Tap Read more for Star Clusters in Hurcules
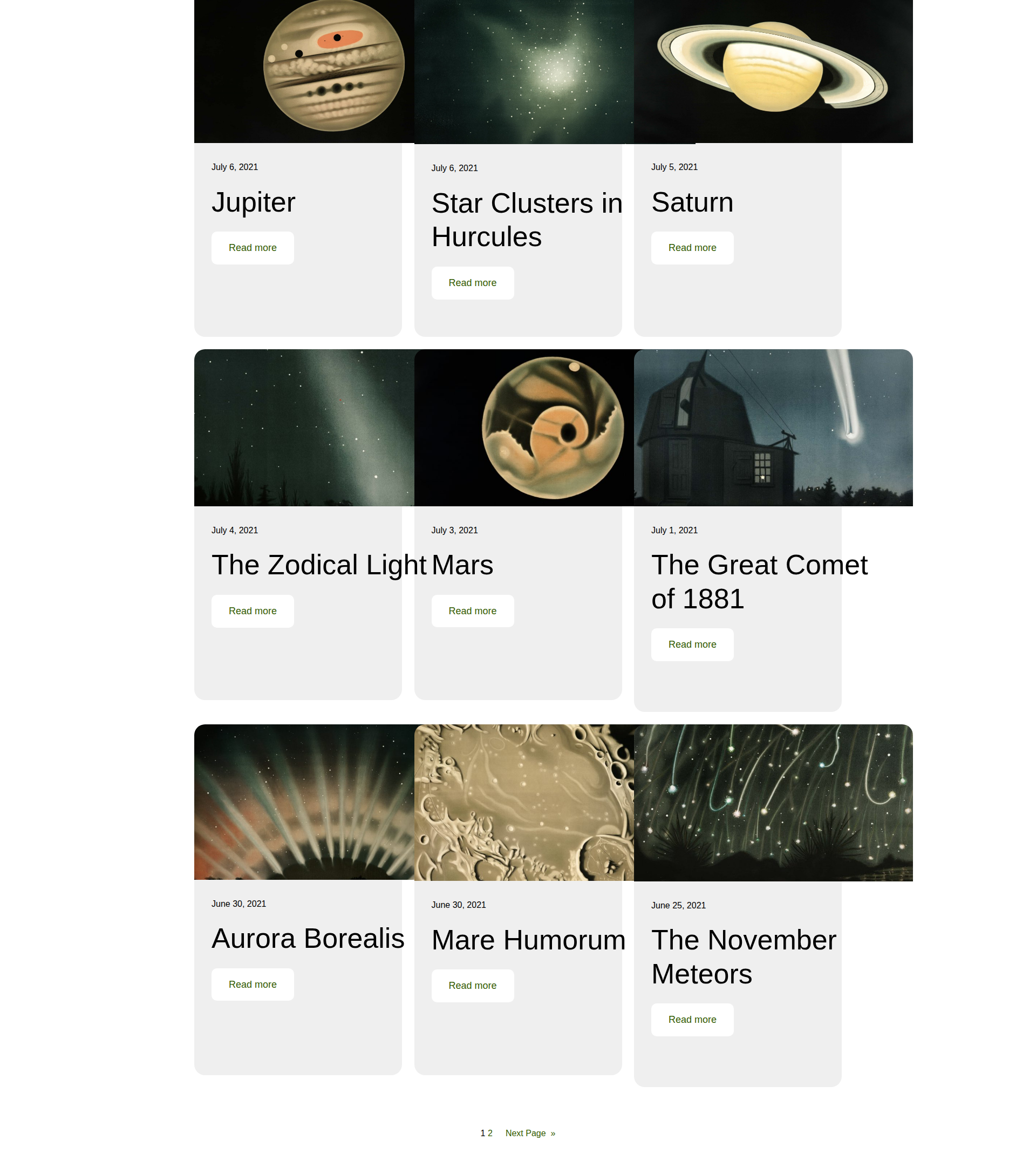This screenshot has width=1036, height=1154. (x=473, y=283)
